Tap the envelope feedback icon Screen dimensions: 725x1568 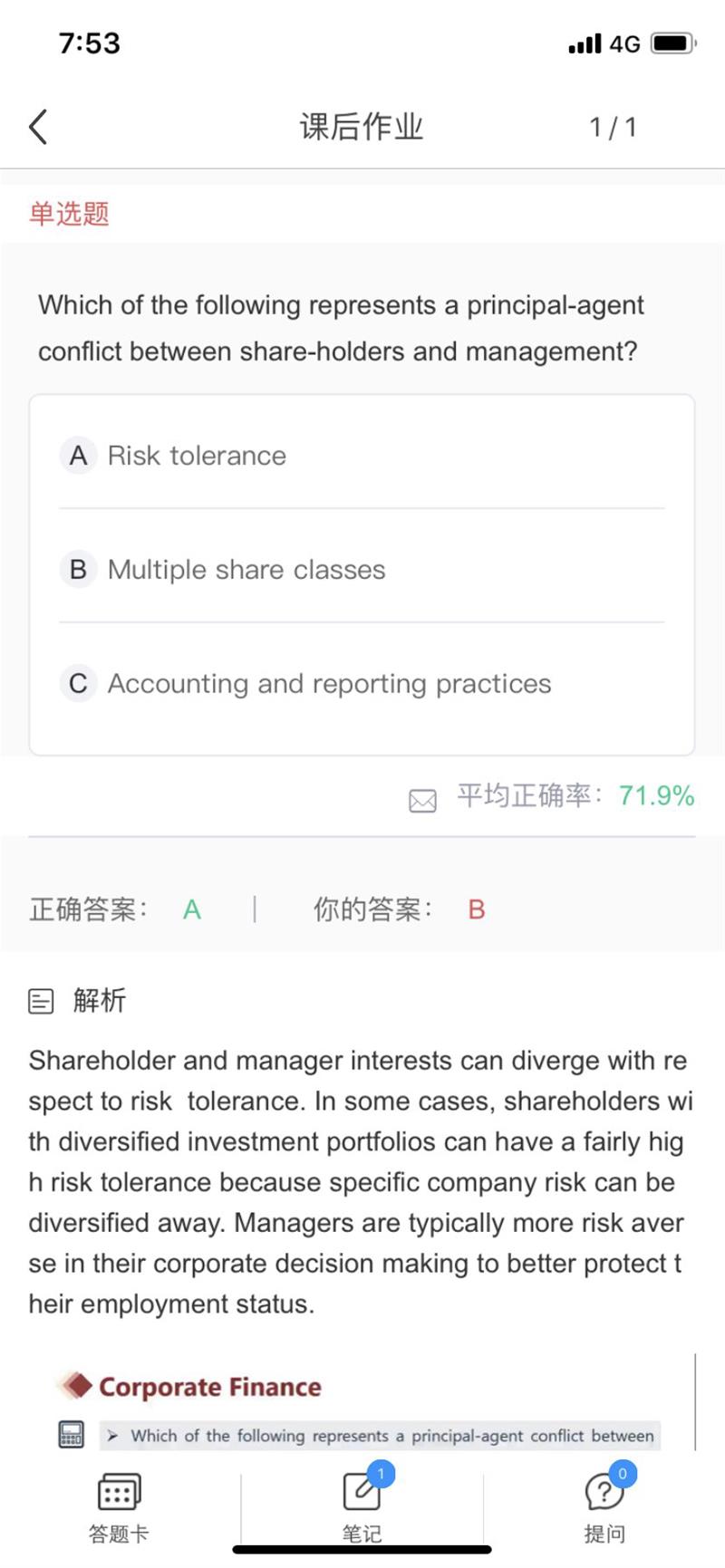click(422, 800)
